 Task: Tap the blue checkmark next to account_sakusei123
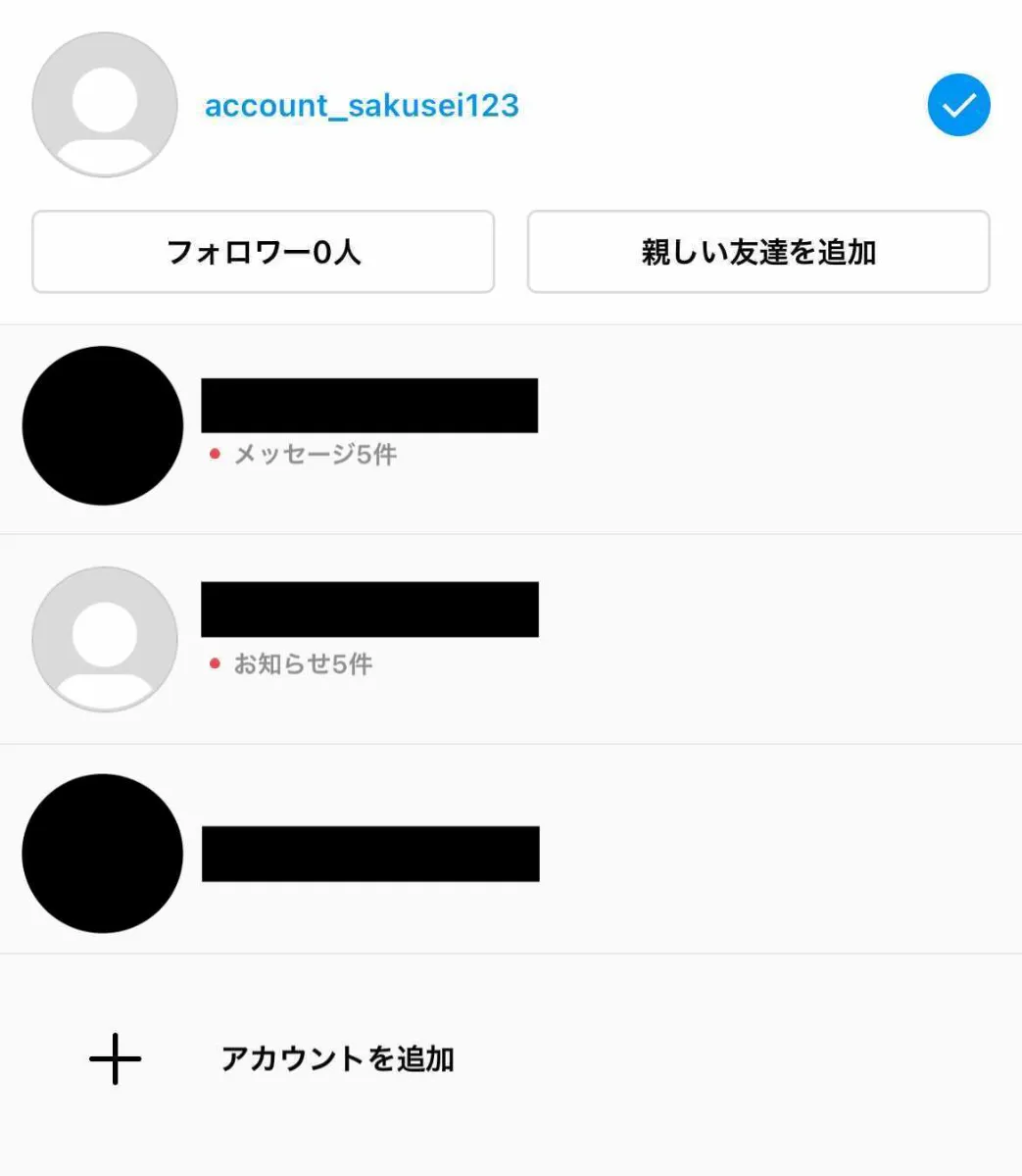coord(958,105)
